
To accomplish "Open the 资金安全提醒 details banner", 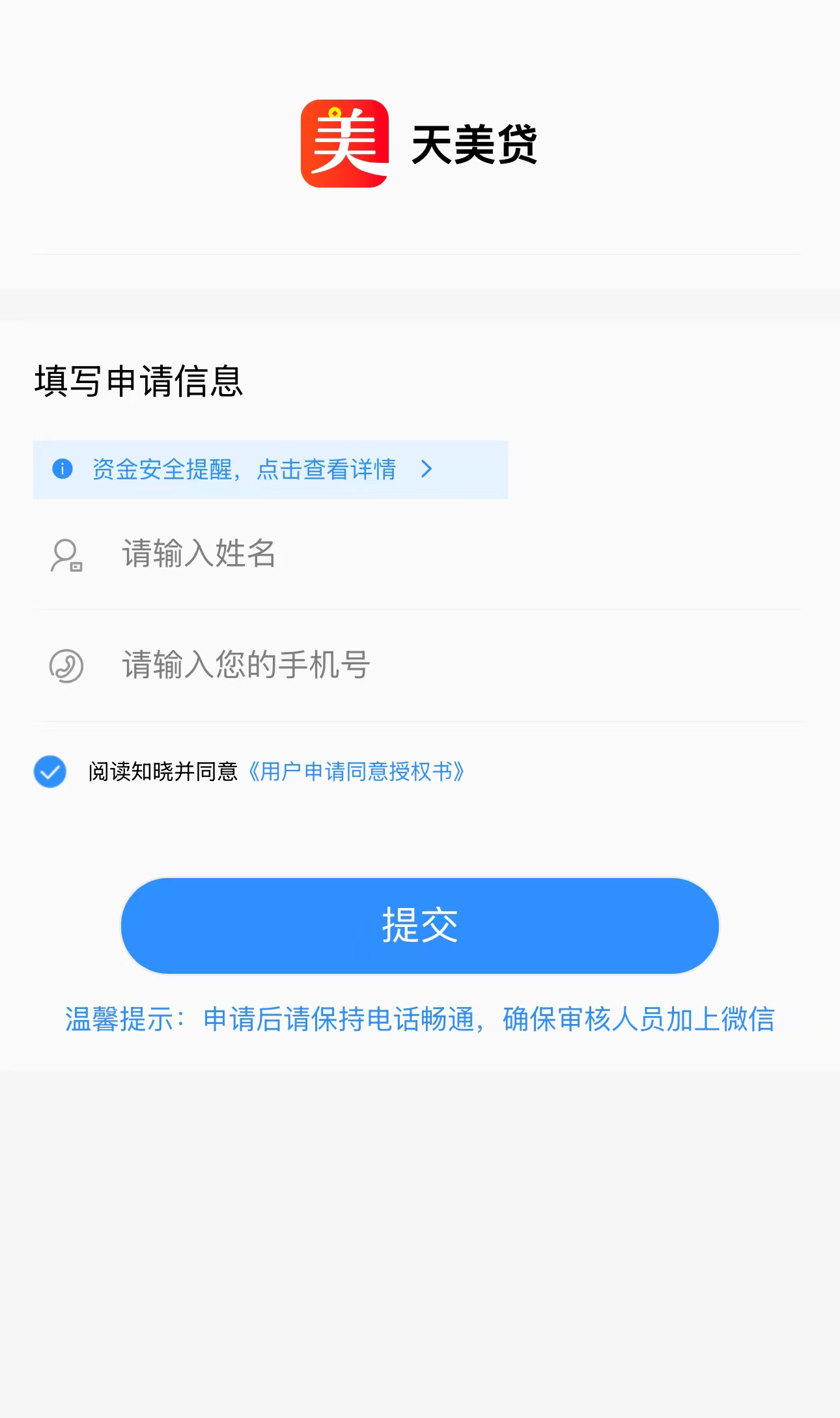I will pos(270,469).
